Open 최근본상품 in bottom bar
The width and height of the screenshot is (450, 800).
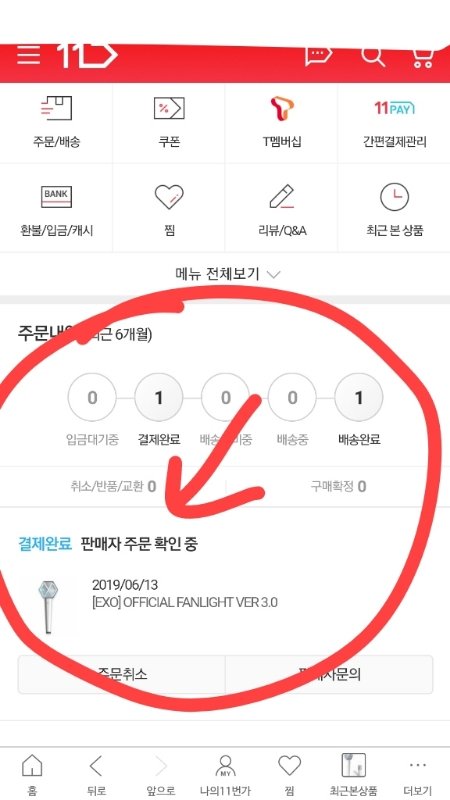point(353,774)
